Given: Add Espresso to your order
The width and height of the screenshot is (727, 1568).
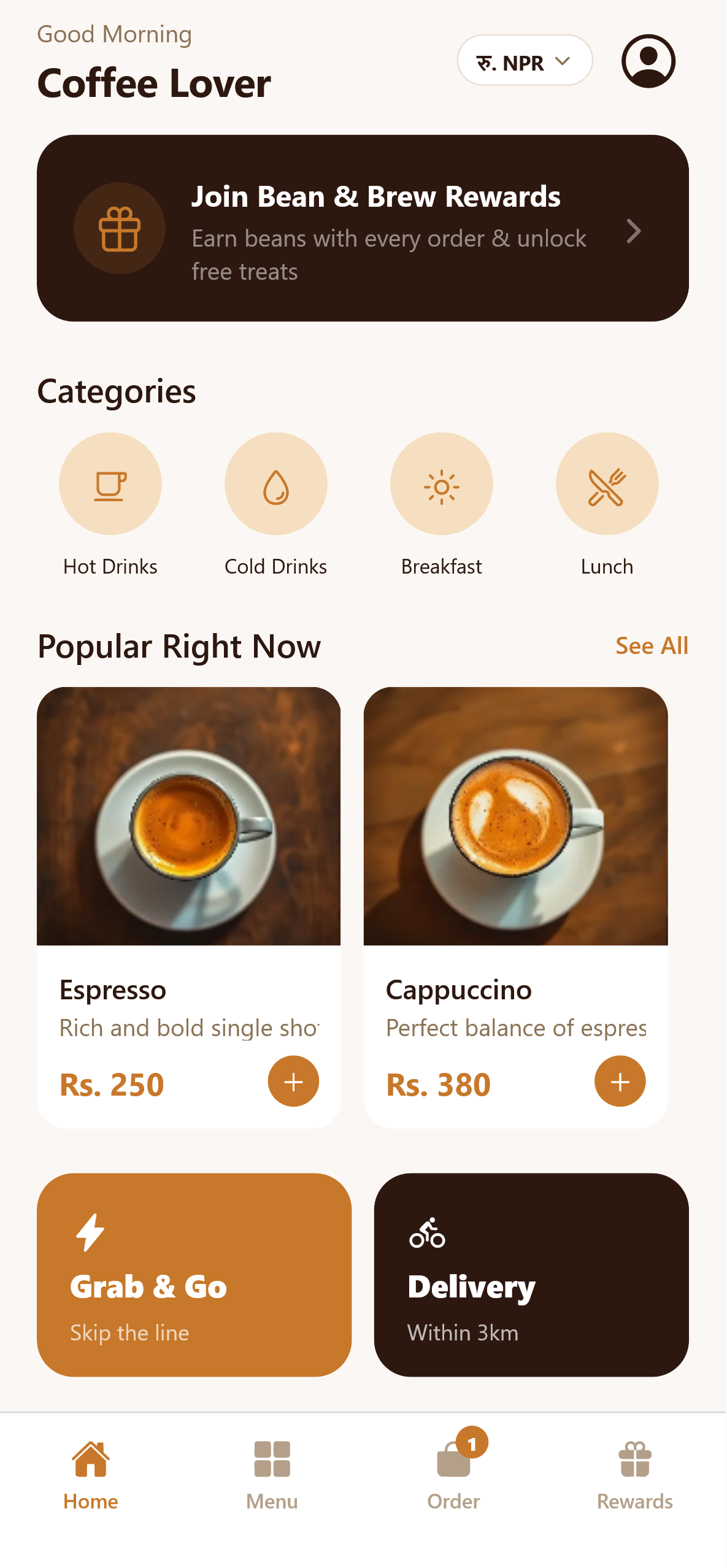Looking at the screenshot, I should click(x=293, y=1082).
